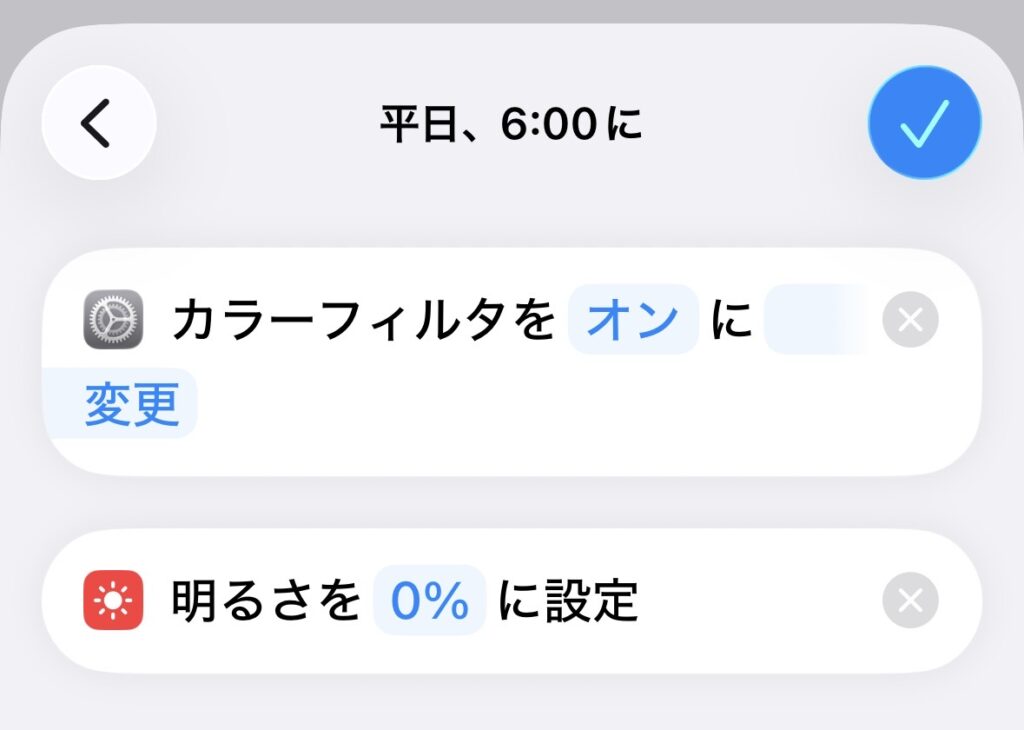Screen dimensions: 1024x730
Task: Change the オン parameter of the color filter
Action: (632, 321)
